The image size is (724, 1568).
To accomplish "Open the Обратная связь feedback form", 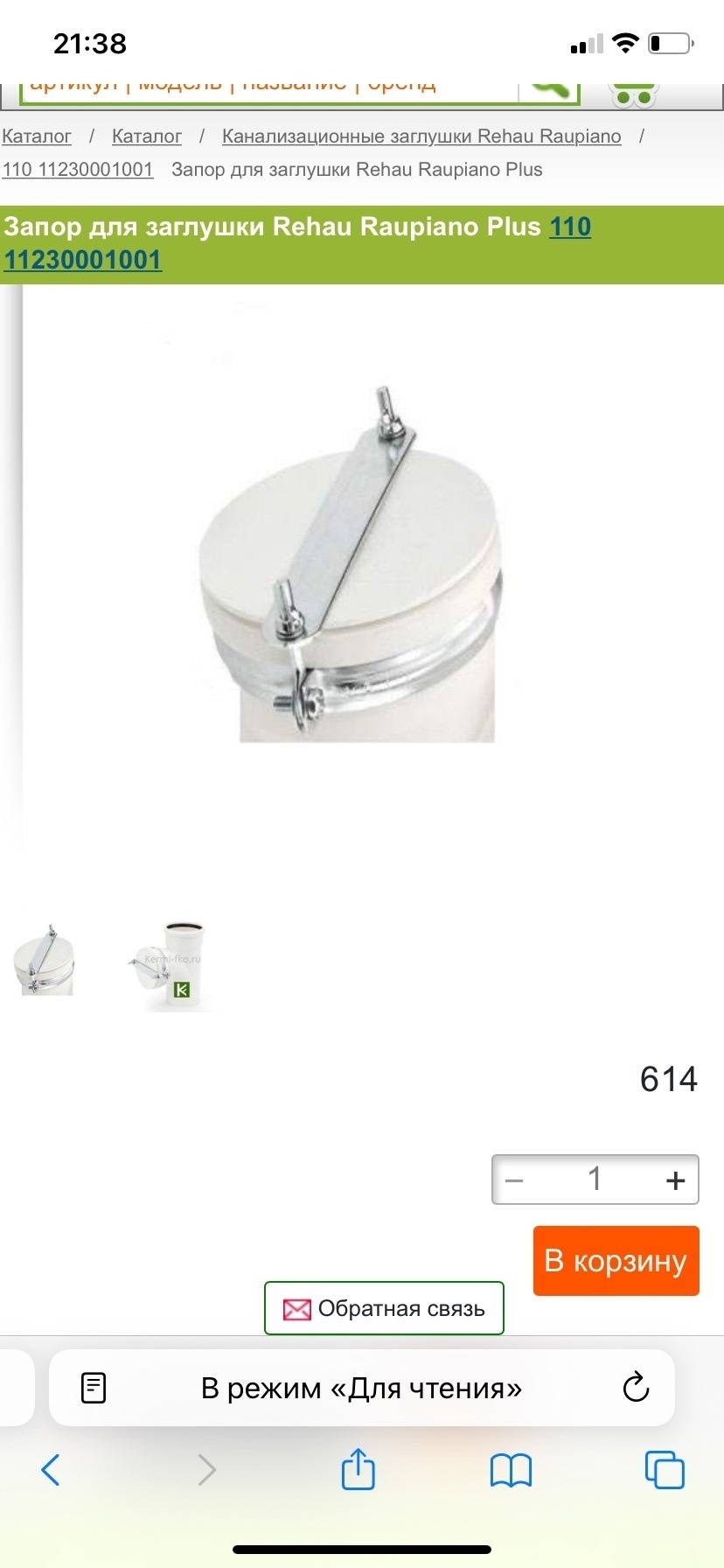I will coord(384,1308).
